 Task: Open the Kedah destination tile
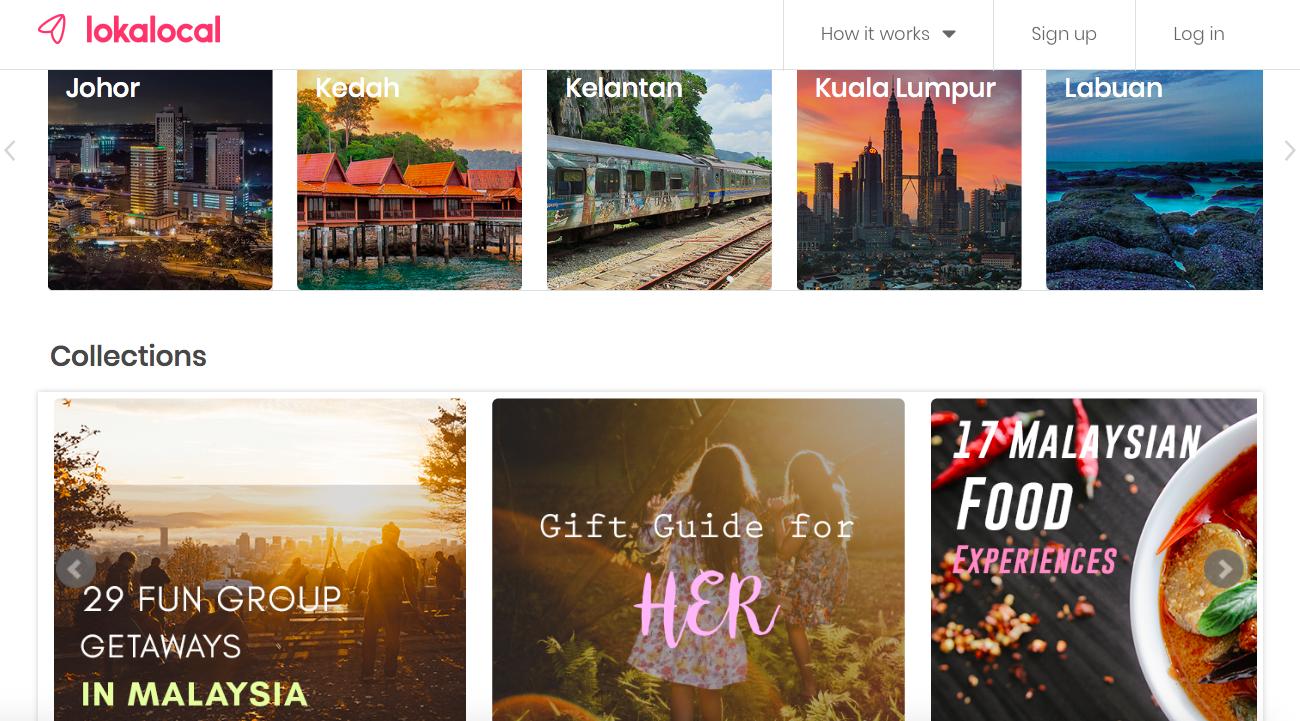[409, 180]
